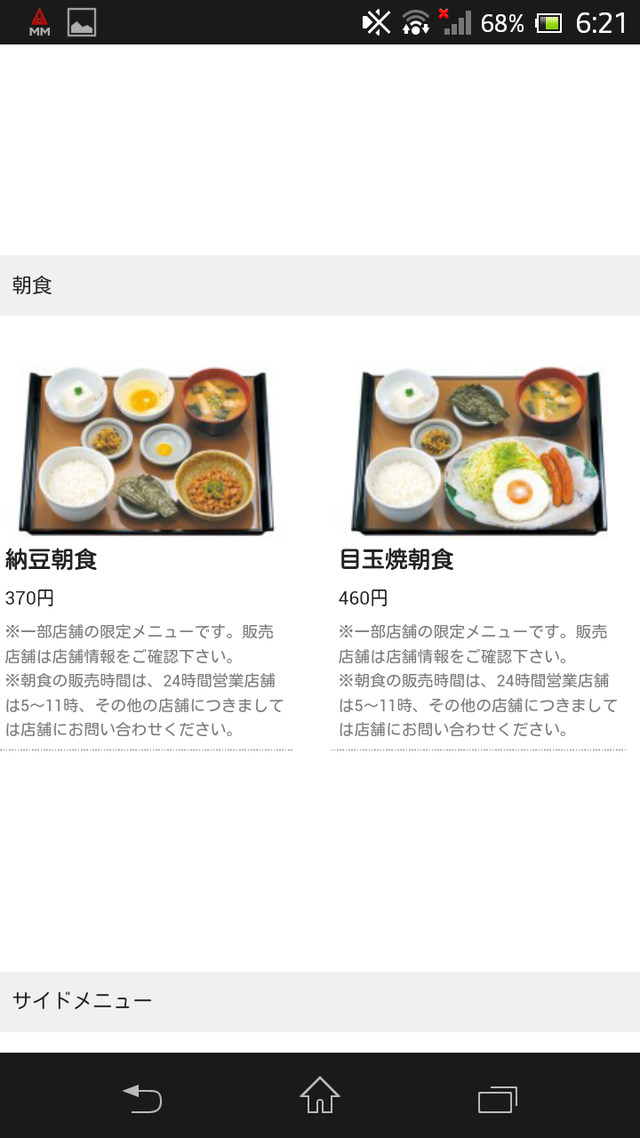Go to the home screen
The height and width of the screenshot is (1138, 640).
pyautogui.click(x=320, y=1096)
